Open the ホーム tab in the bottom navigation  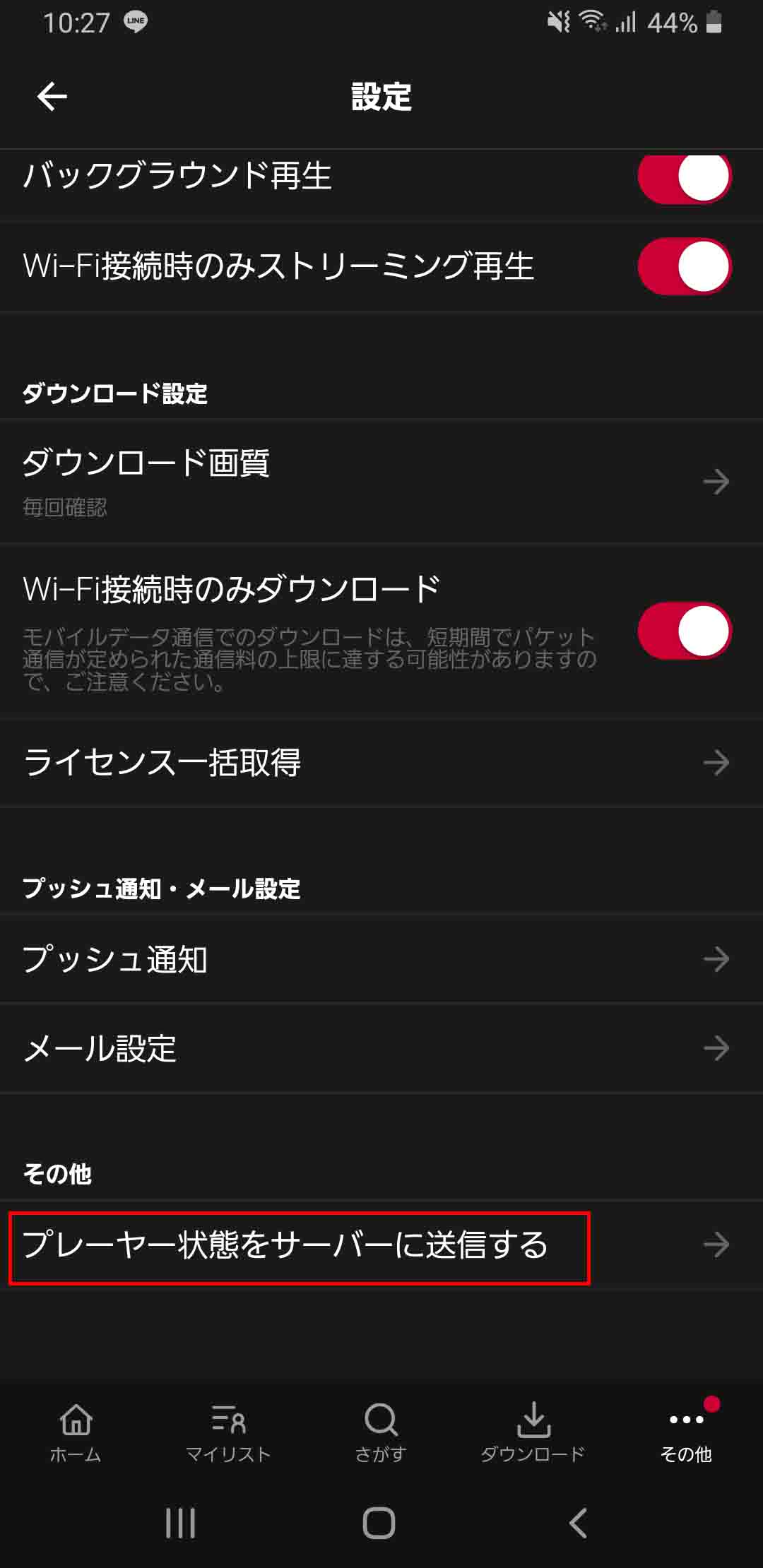click(76, 1434)
